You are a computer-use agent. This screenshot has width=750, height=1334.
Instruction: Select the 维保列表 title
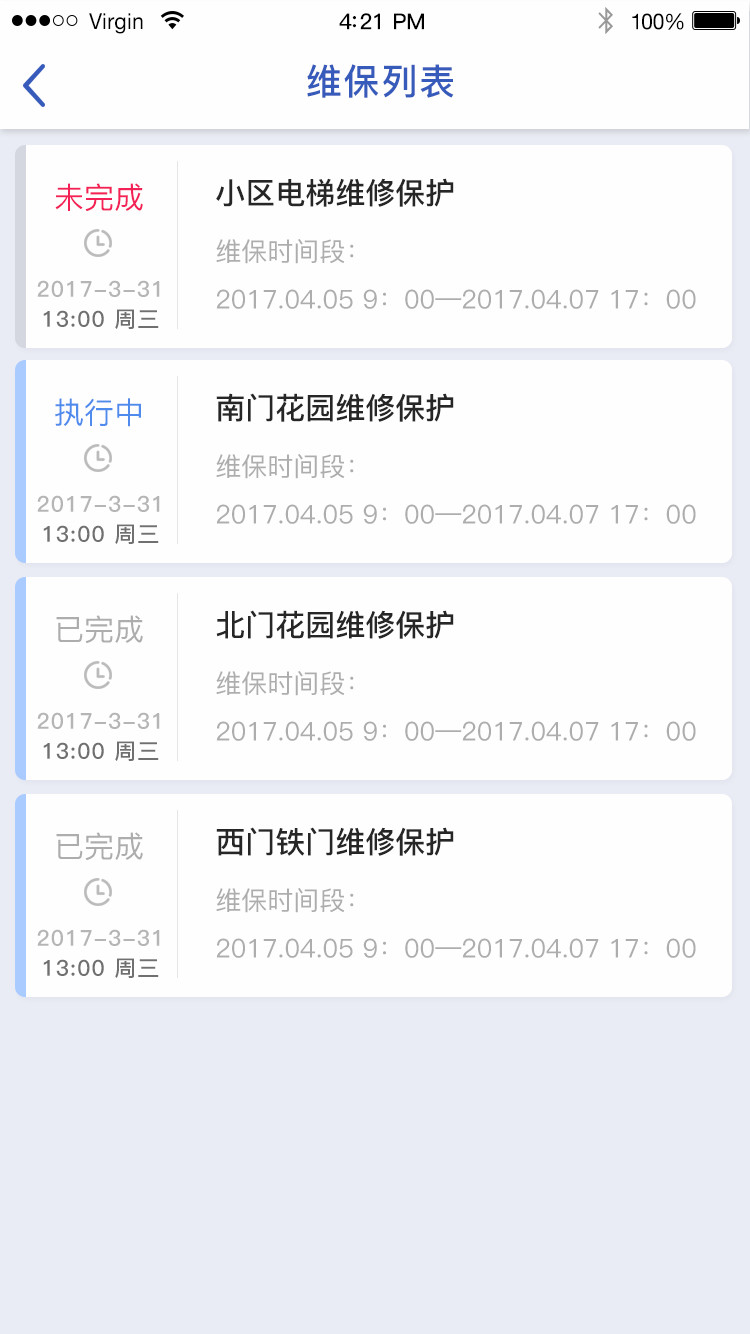[377, 84]
